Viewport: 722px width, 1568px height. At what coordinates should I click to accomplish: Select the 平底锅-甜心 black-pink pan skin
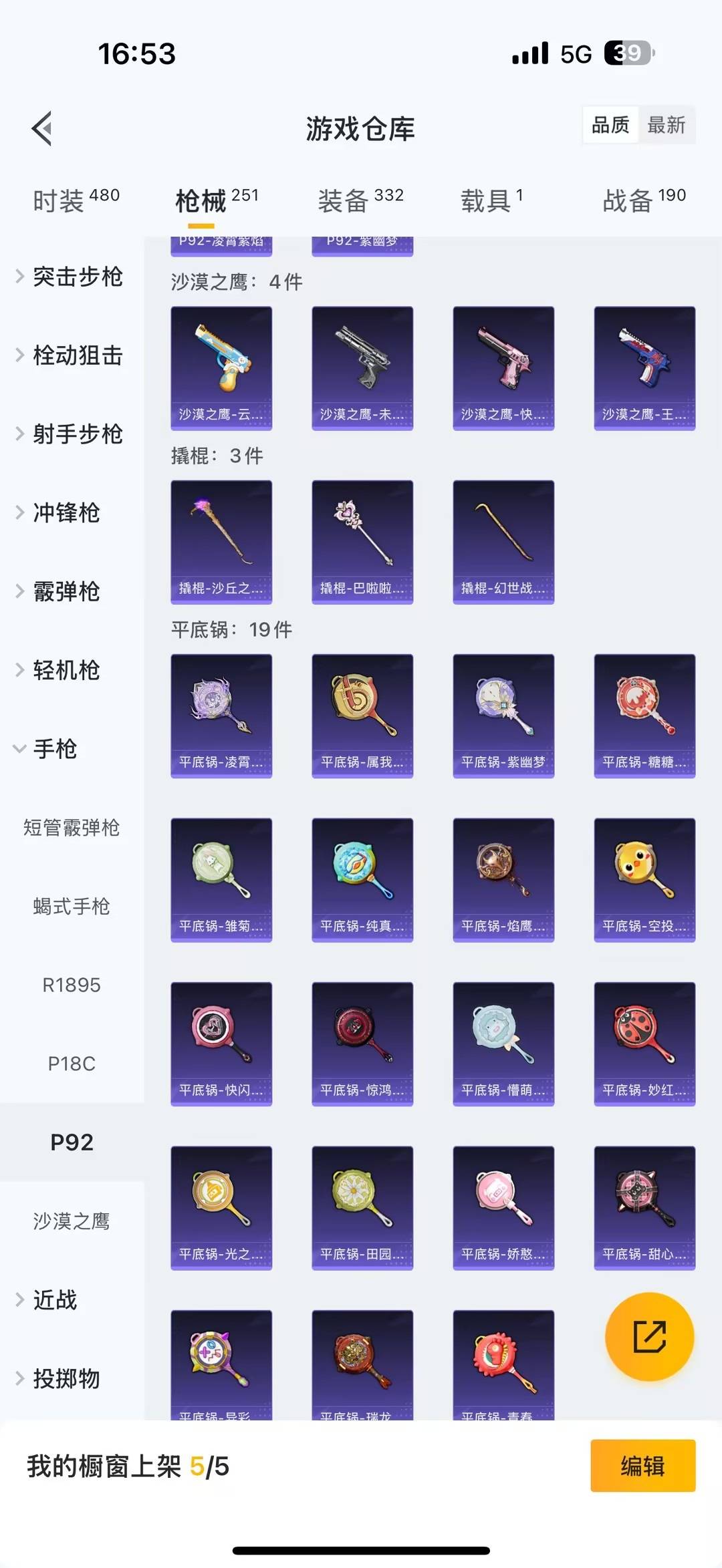tap(644, 1208)
